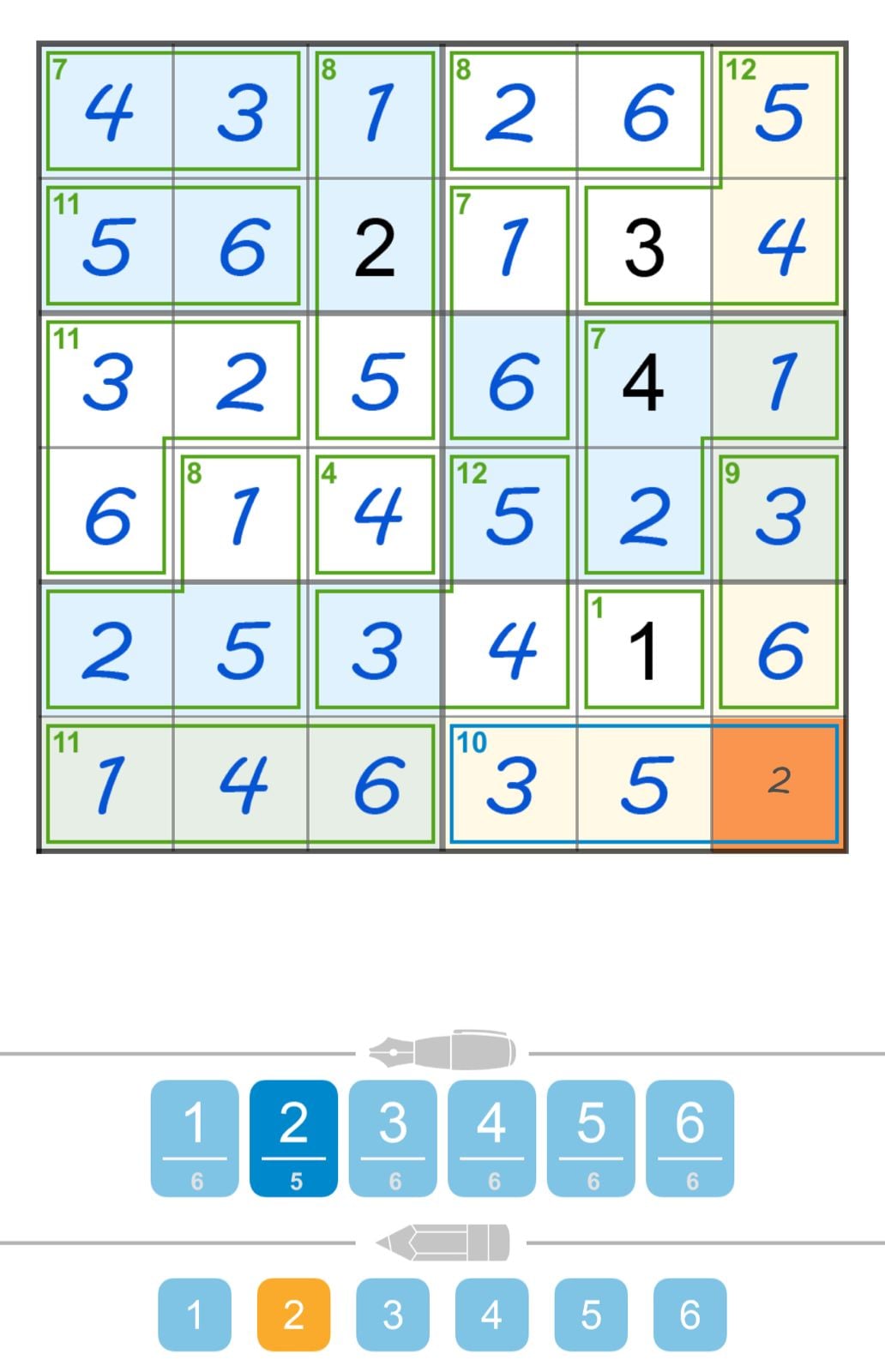
Task: Select pencil digit 3
Action: pyautogui.click(x=393, y=1314)
